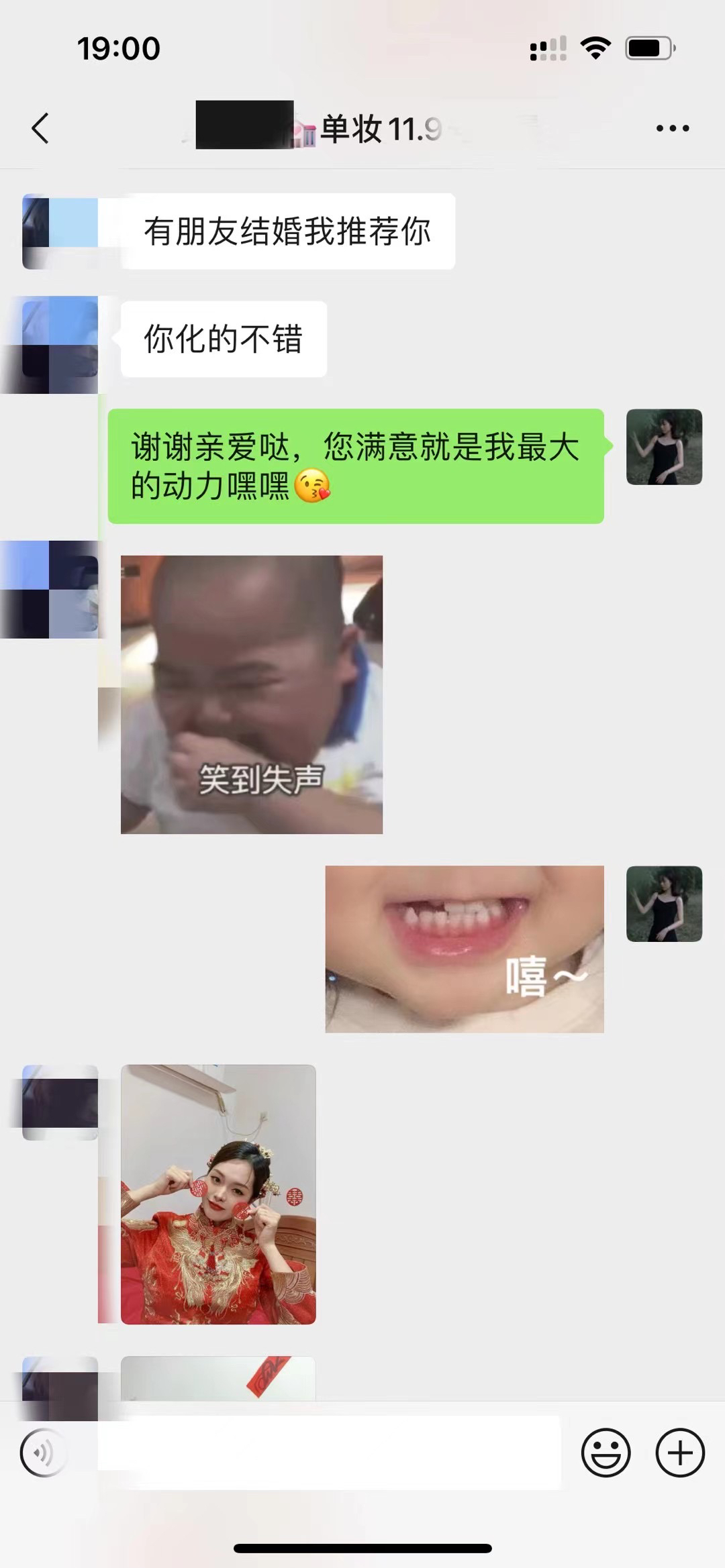Open my avatar next to the green message
Image resolution: width=725 pixels, height=1568 pixels.
pos(664,447)
